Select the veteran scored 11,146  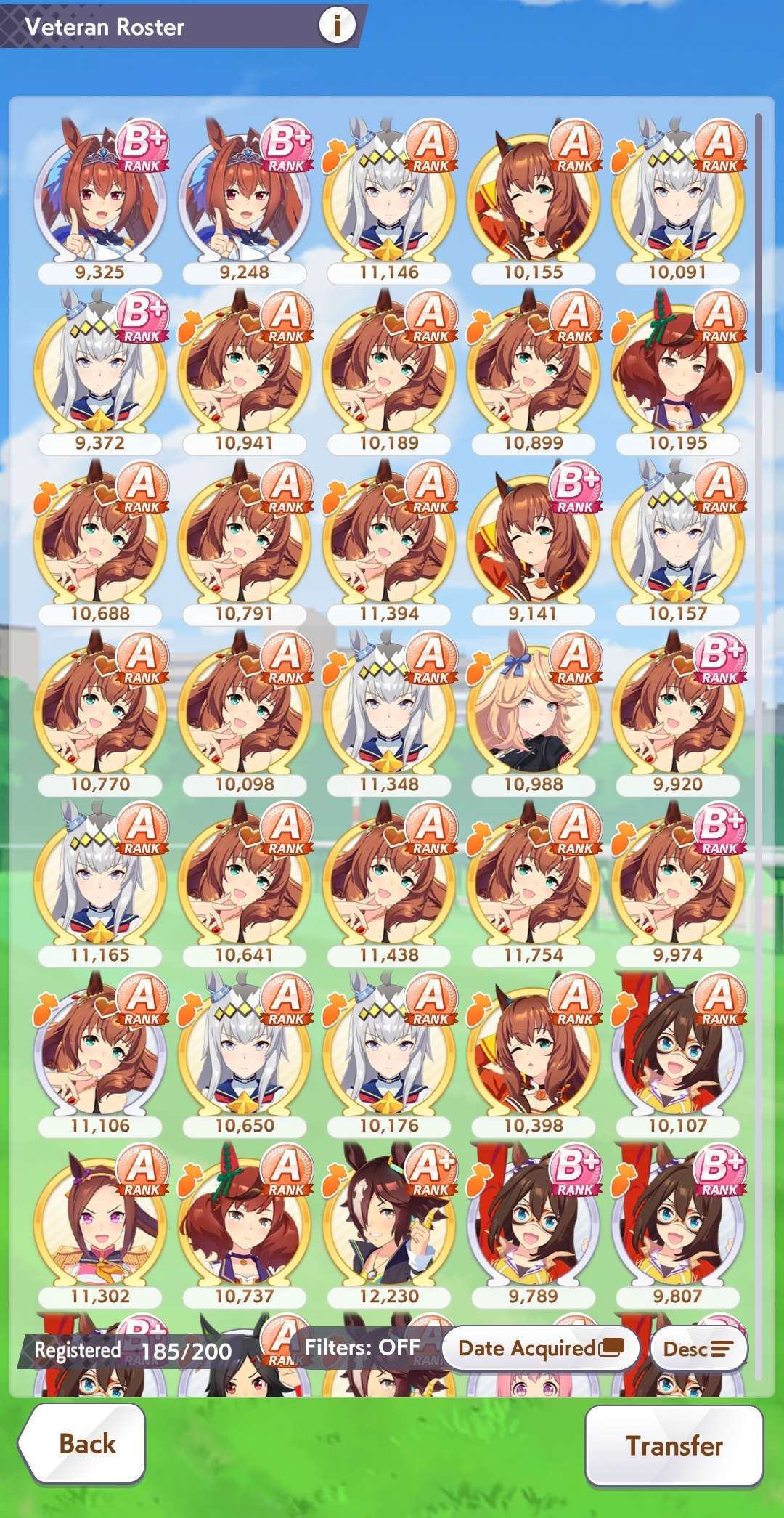click(389, 196)
